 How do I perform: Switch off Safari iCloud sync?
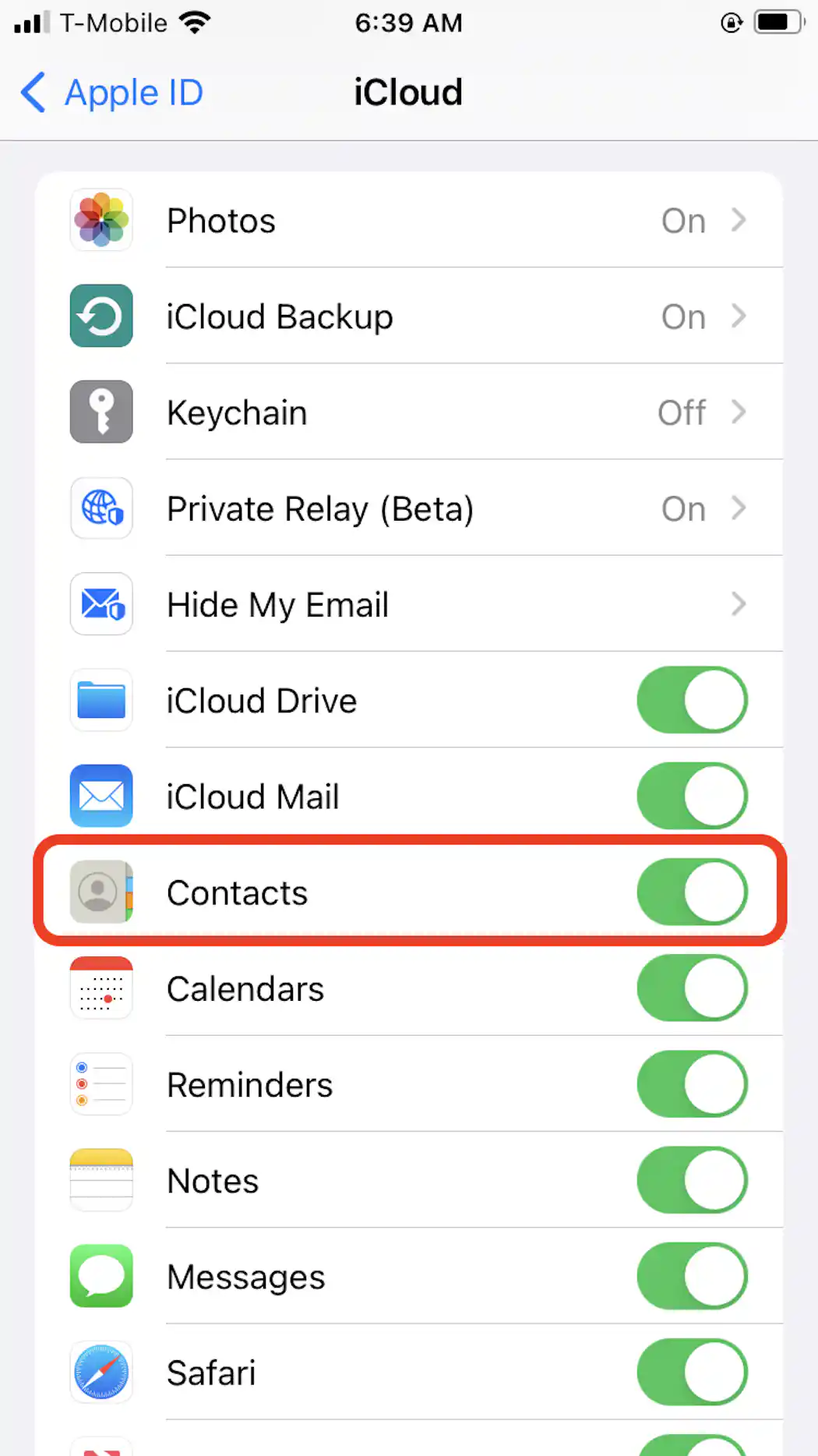coord(692,1372)
